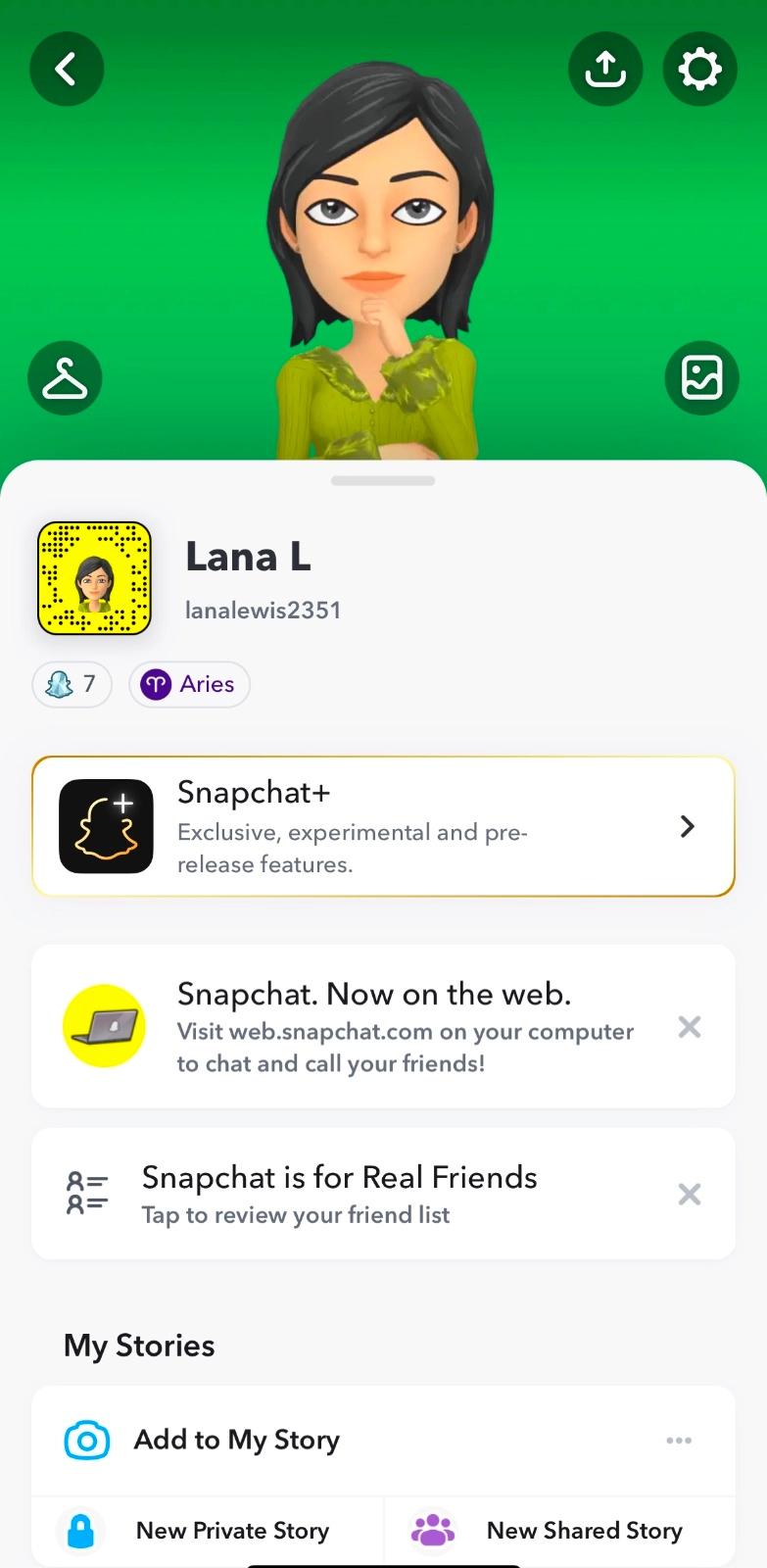This screenshot has width=767, height=1568.
Task: Add to My Story
Action: click(x=236, y=1440)
